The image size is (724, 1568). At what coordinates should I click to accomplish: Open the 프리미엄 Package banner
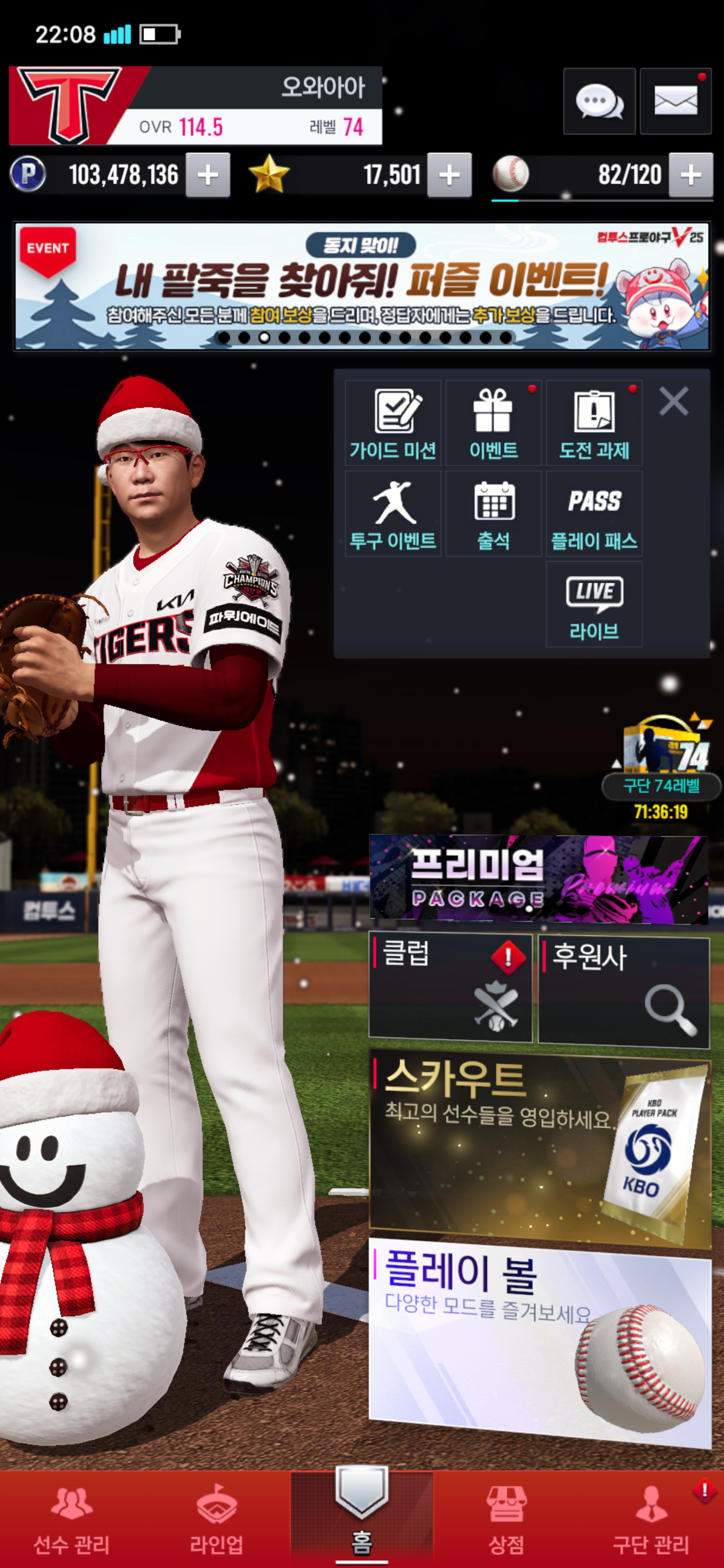(538, 879)
